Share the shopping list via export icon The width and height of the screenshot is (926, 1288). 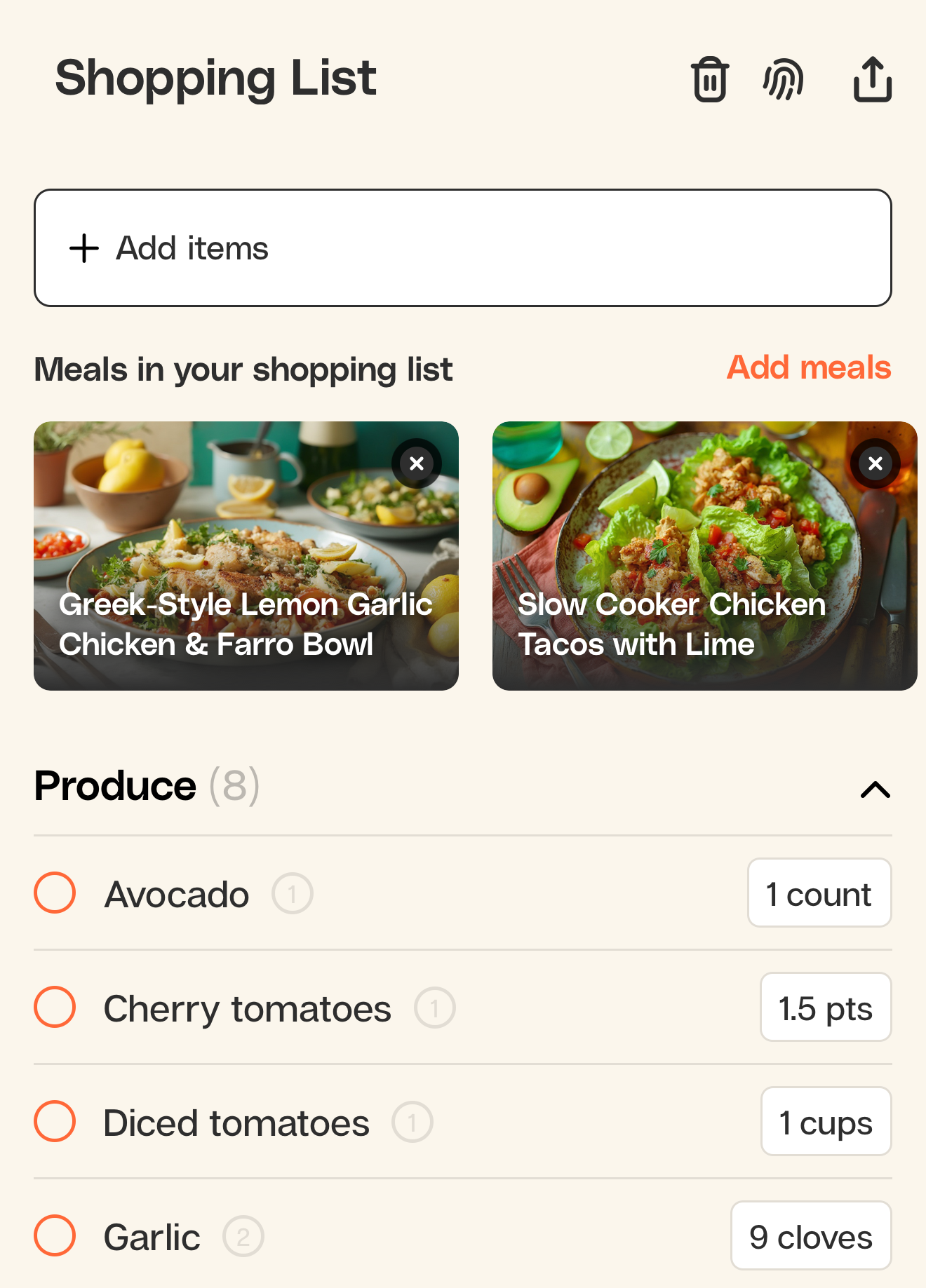pyautogui.click(x=872, y=79)
